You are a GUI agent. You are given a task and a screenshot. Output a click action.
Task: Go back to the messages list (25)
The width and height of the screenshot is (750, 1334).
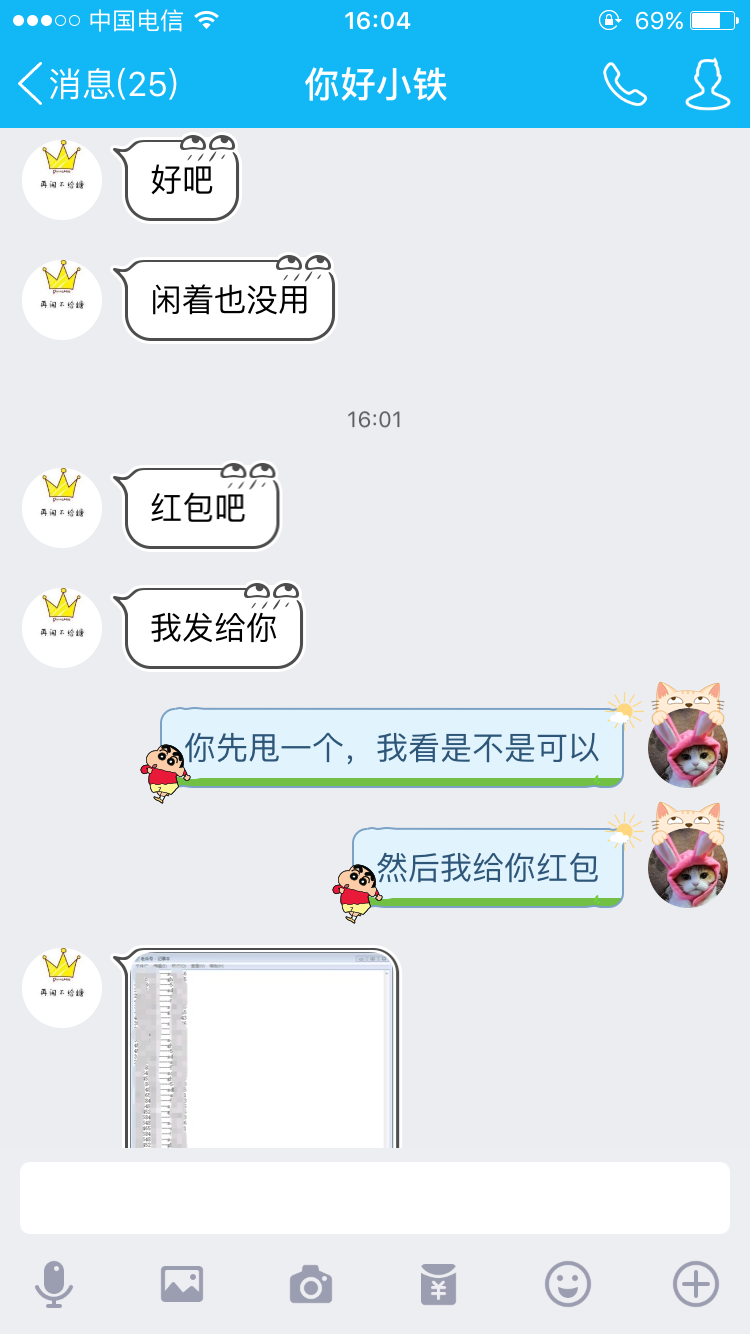click(98, 84)
